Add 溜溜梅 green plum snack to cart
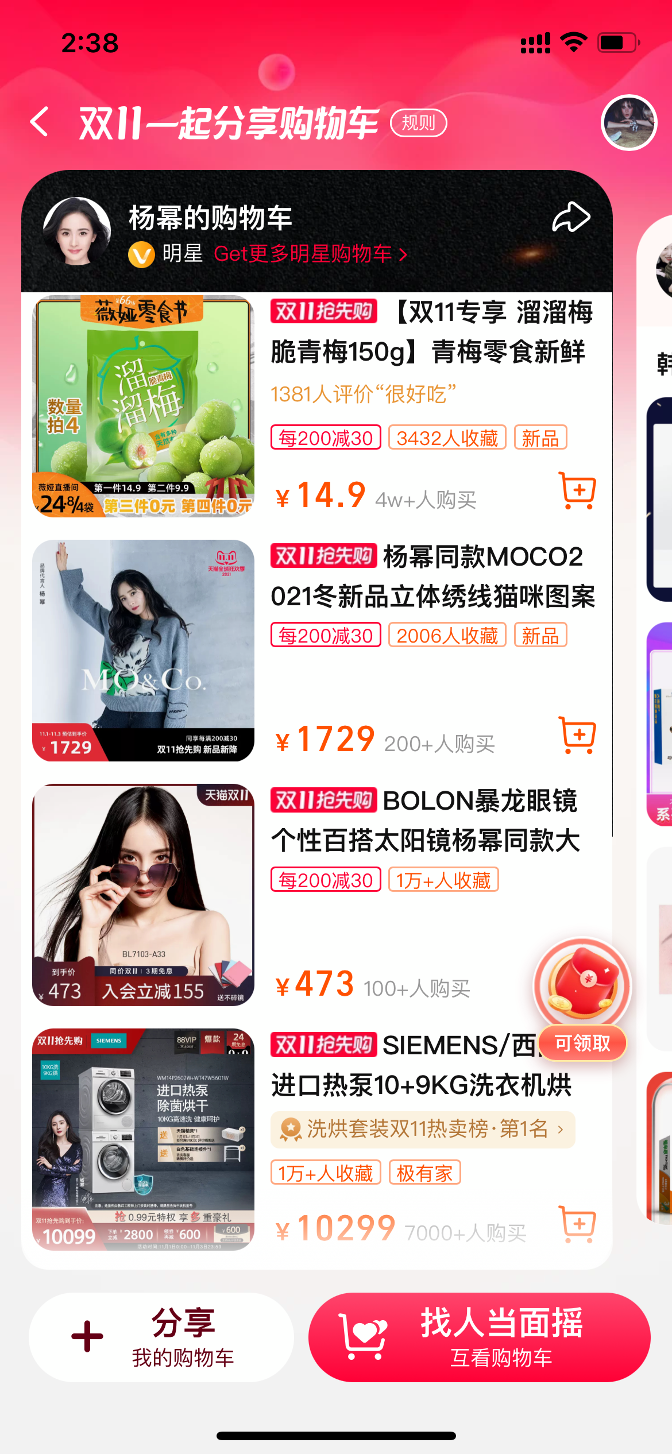The image size is (672, 1454). pyautogui.click(x=577, y=491)
